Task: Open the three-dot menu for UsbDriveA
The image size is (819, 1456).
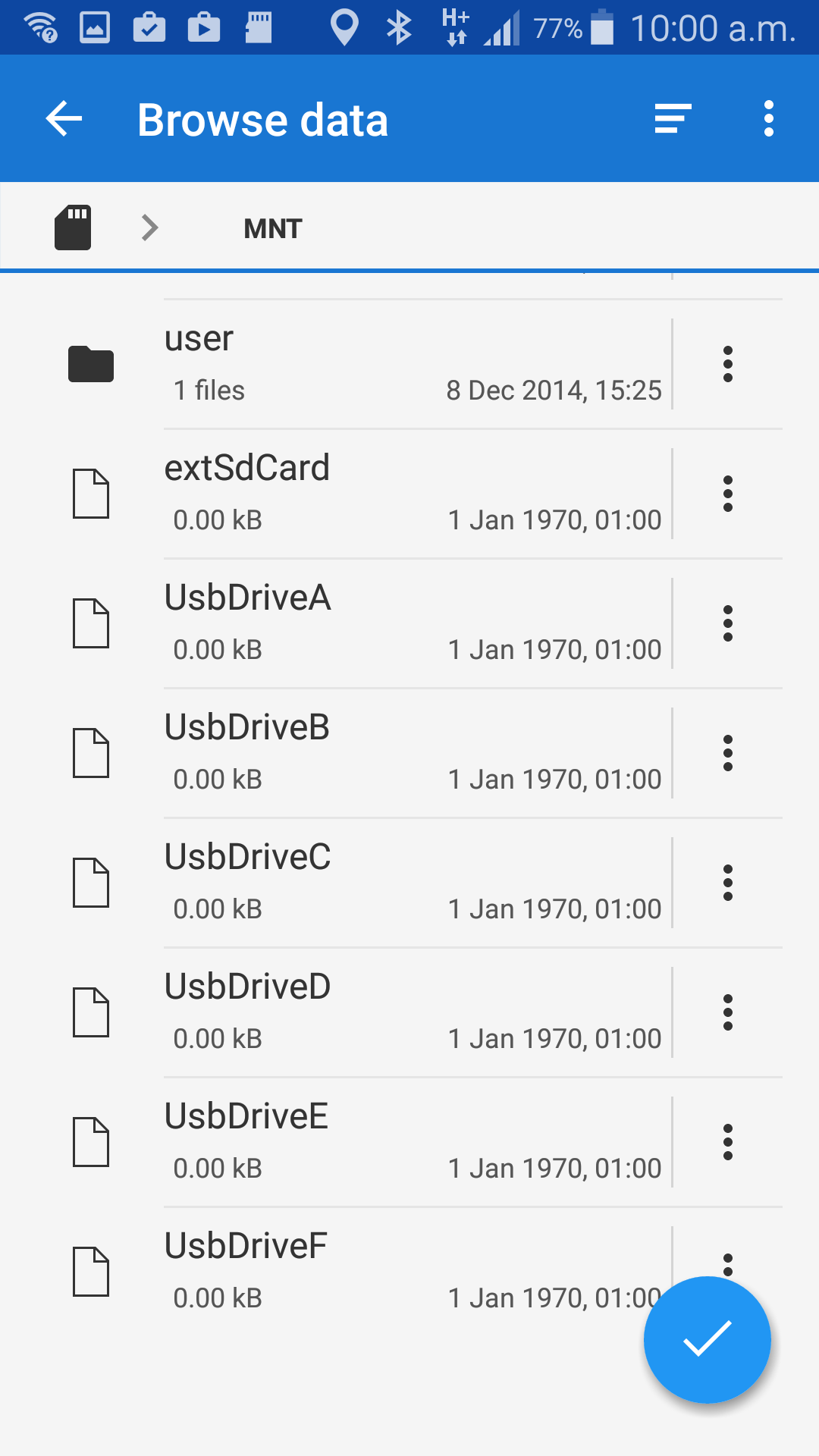Action: (x=727, y=623)
